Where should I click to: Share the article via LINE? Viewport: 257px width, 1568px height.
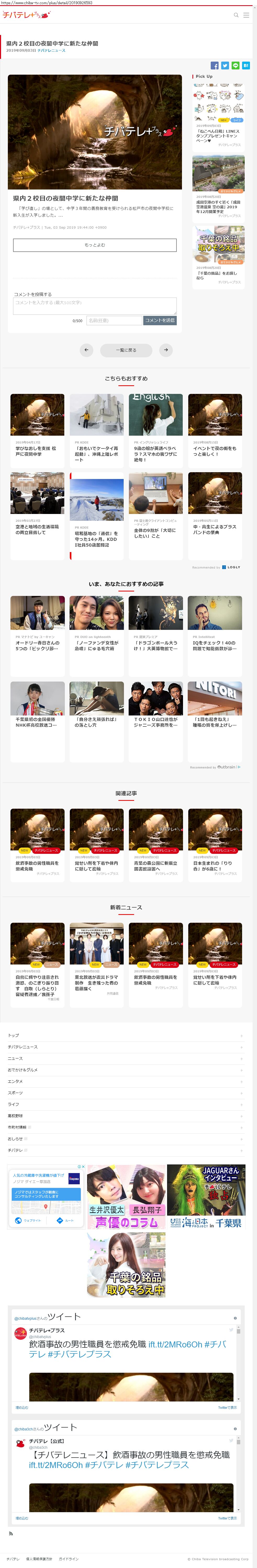(x=235, y=65)
